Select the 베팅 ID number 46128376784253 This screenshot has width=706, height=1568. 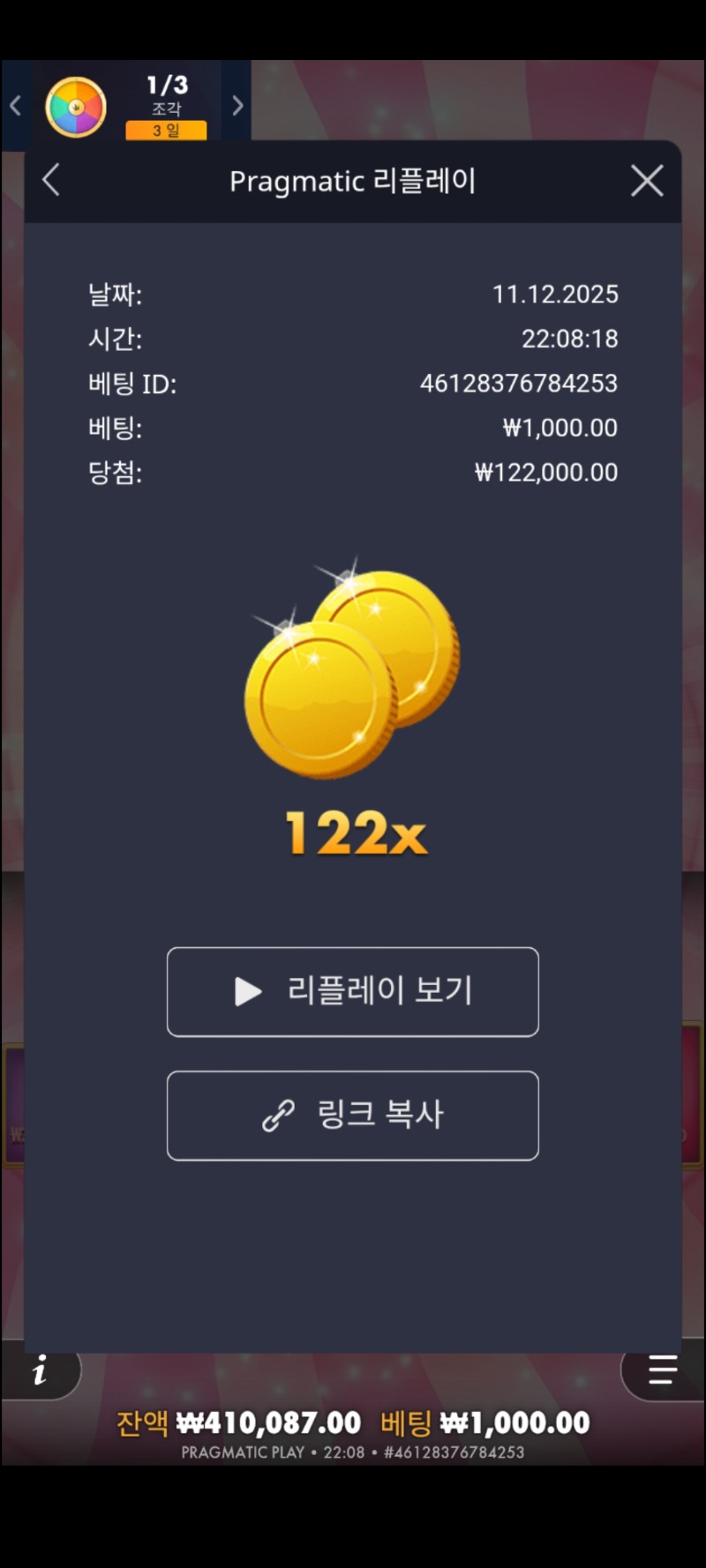click(521, 384)
